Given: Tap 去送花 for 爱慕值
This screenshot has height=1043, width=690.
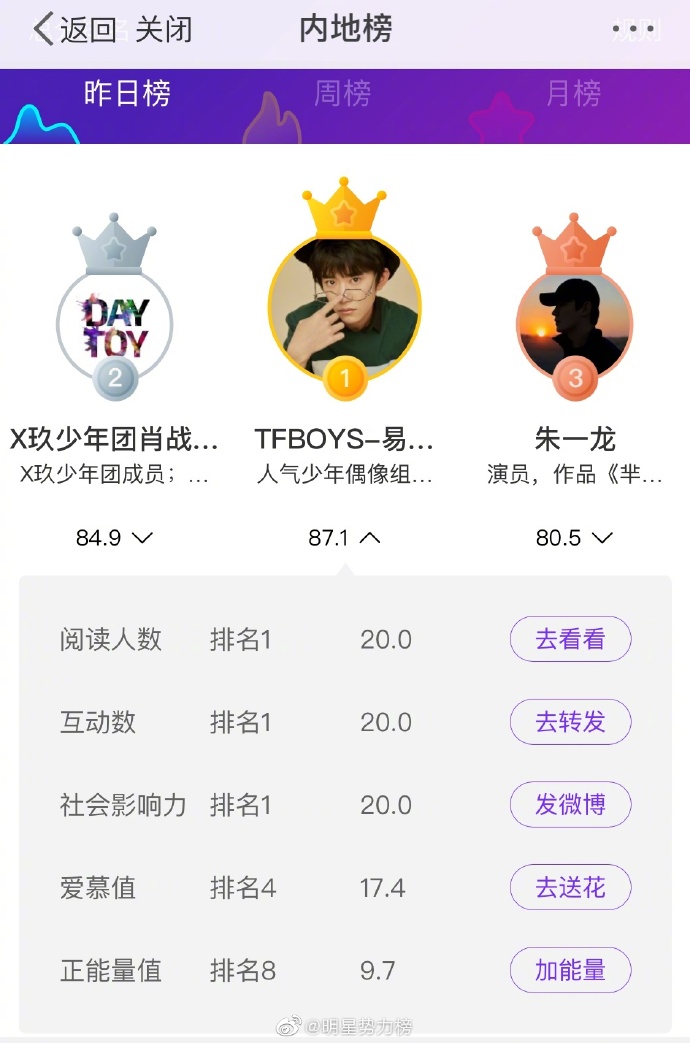Looking at the screenshot, I should (570, 887).
